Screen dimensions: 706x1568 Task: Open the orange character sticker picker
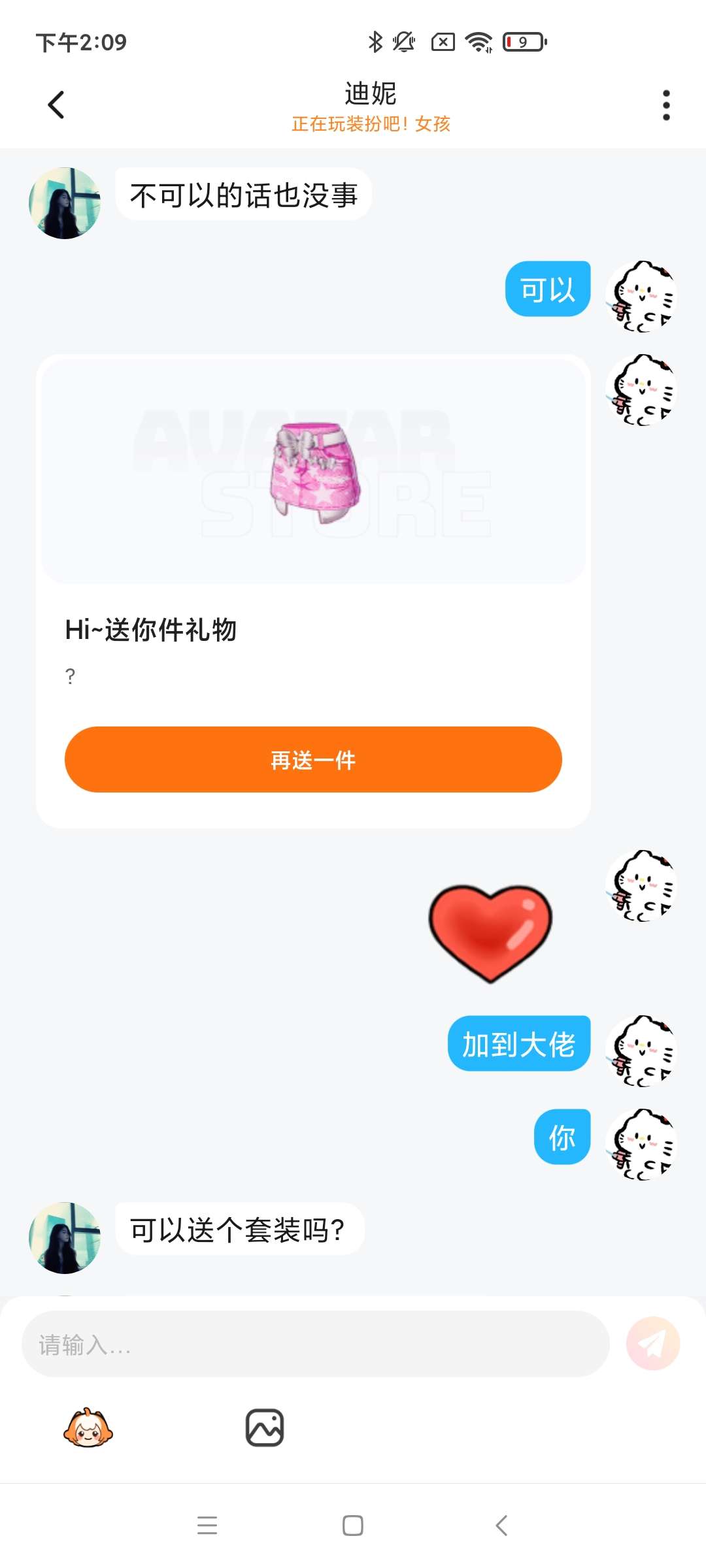click(88, 1428)
